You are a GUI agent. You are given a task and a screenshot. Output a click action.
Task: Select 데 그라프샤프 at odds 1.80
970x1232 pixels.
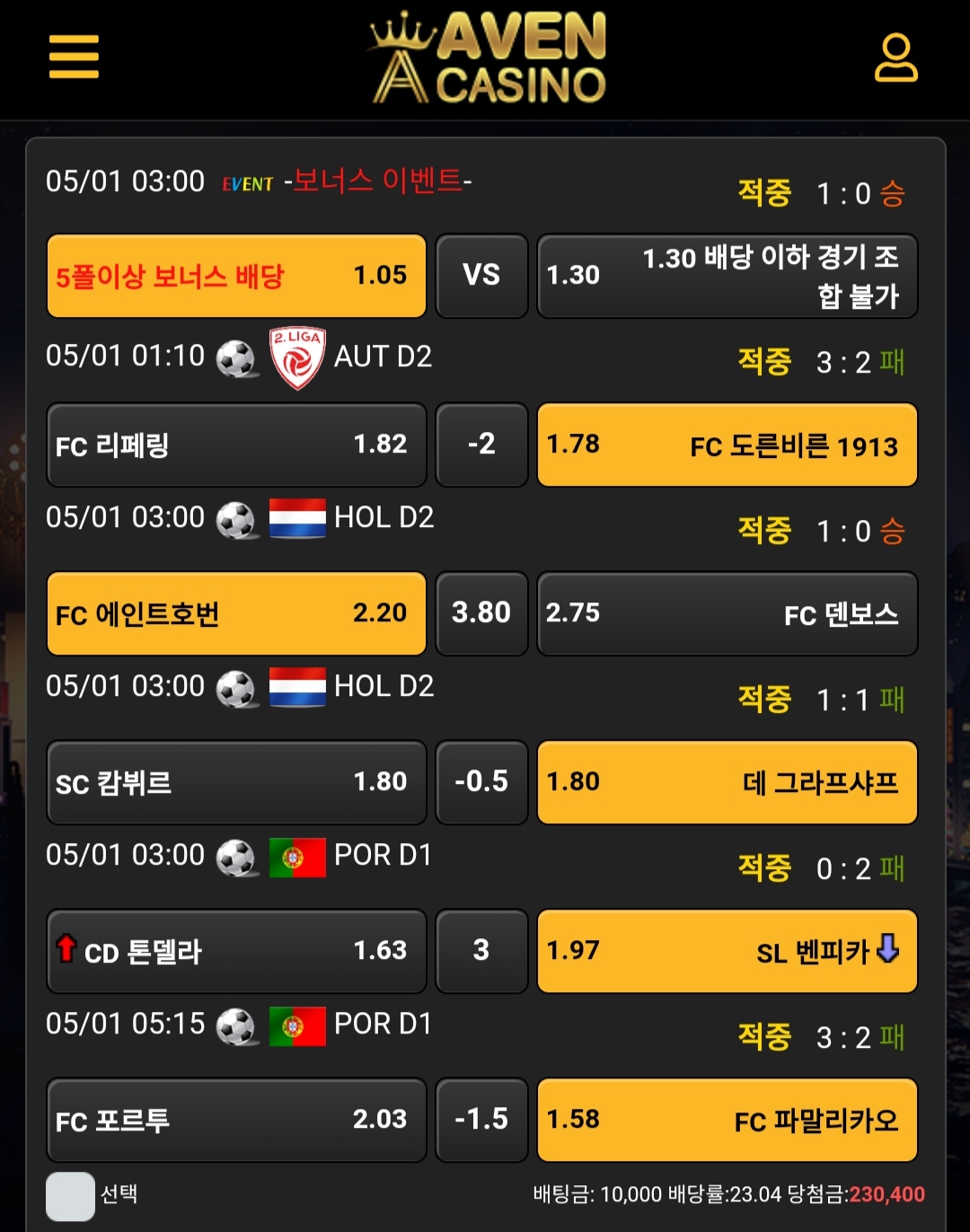[727, 782]
